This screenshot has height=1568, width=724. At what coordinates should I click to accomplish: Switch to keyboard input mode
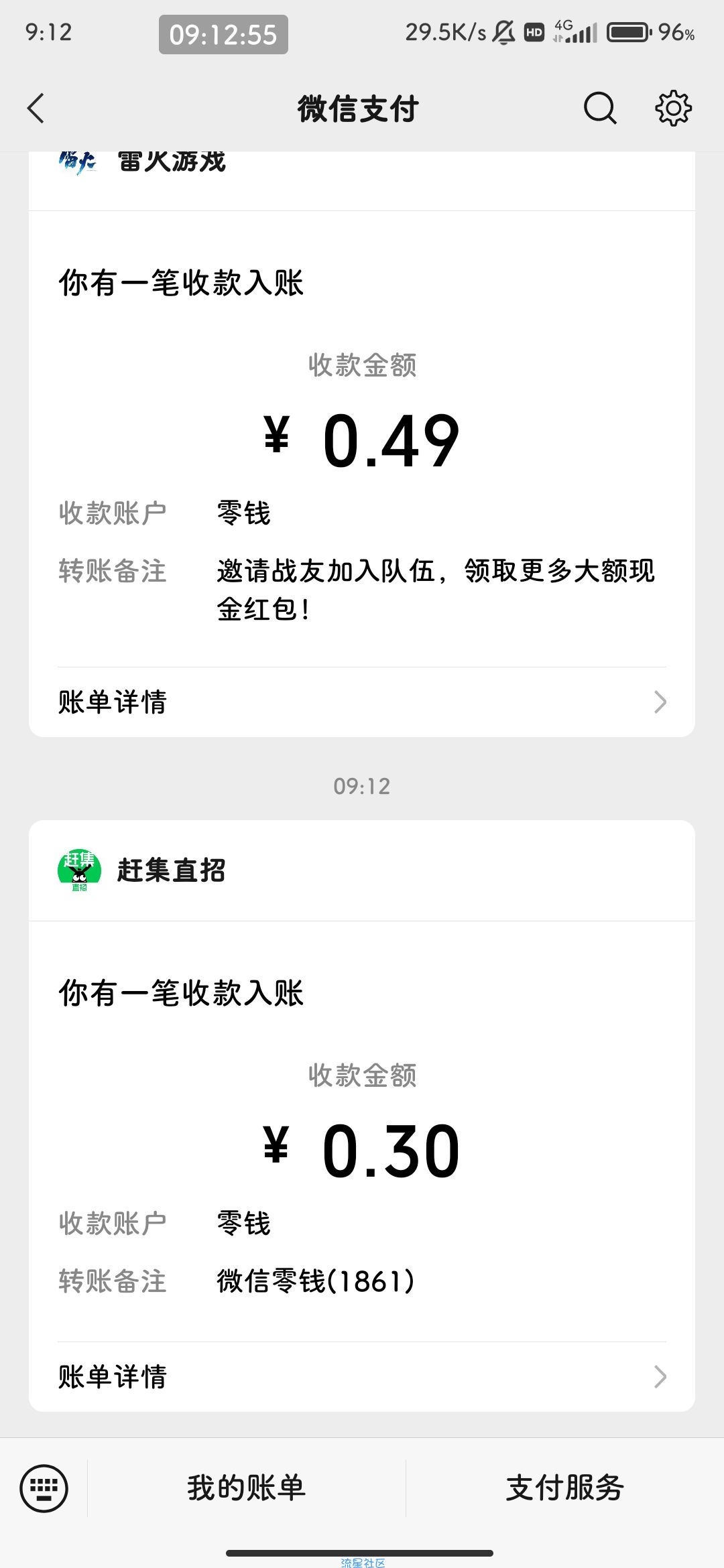click(x=44, y=1488)
